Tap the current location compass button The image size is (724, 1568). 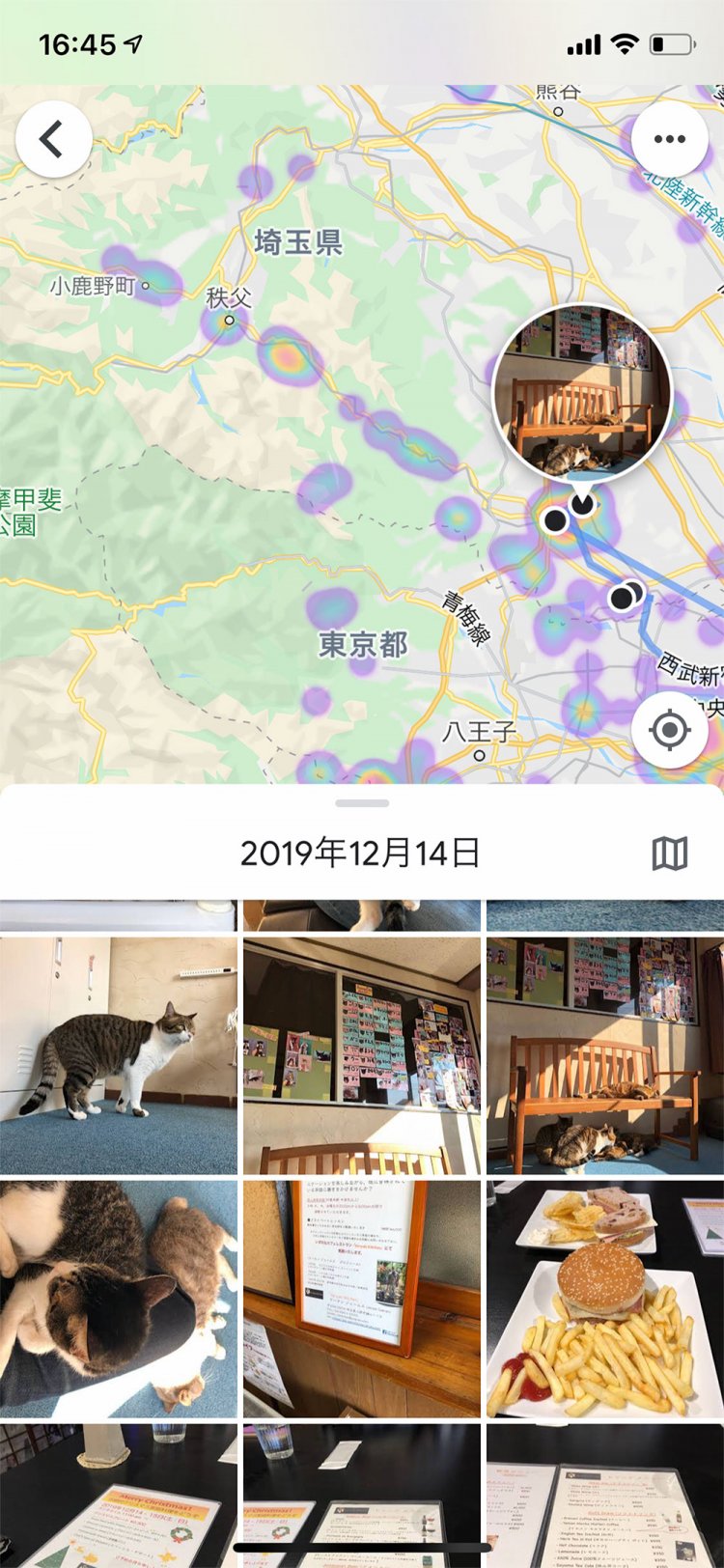pyautogui.click(x=670, y=729)
